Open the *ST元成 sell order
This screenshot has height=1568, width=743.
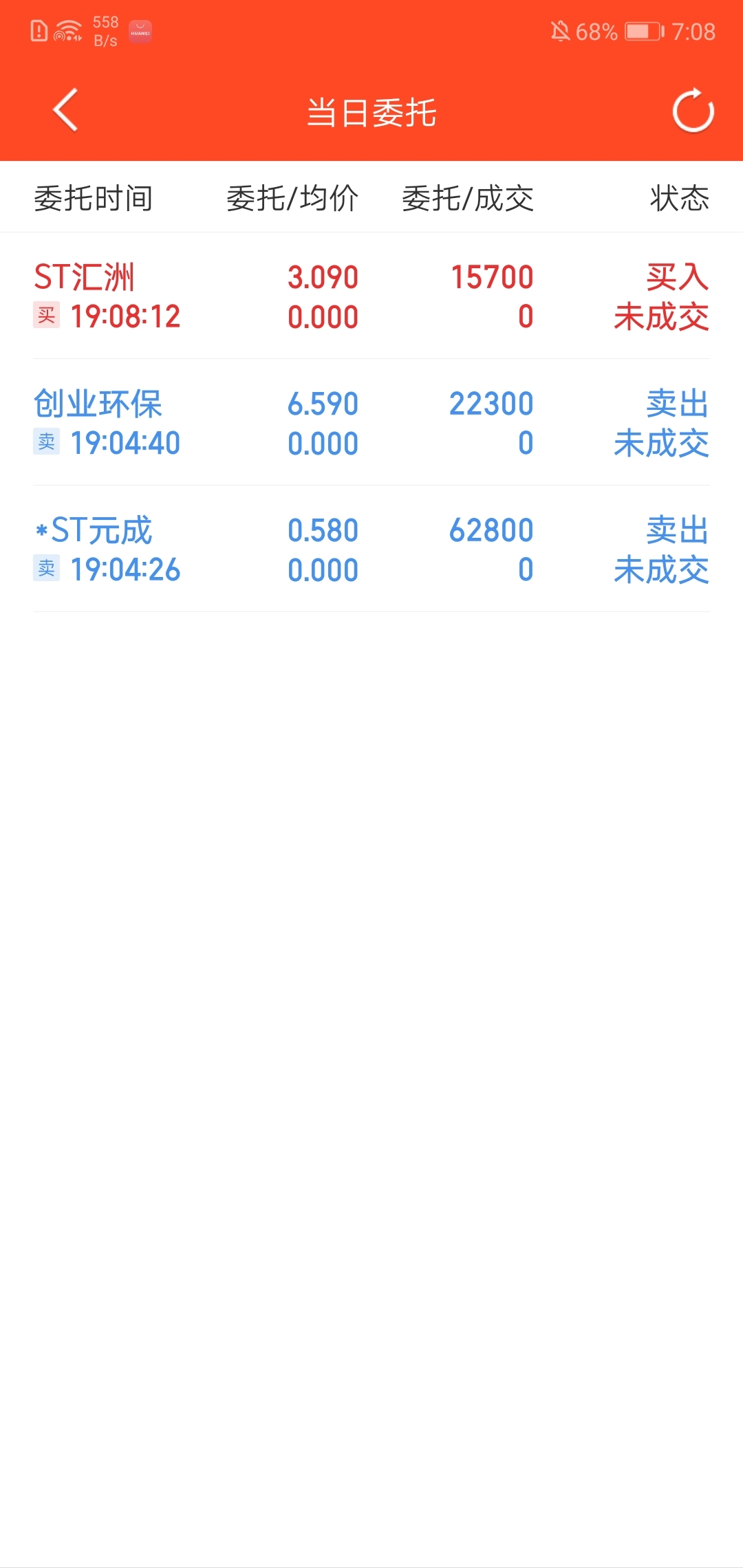click(371, 549)
